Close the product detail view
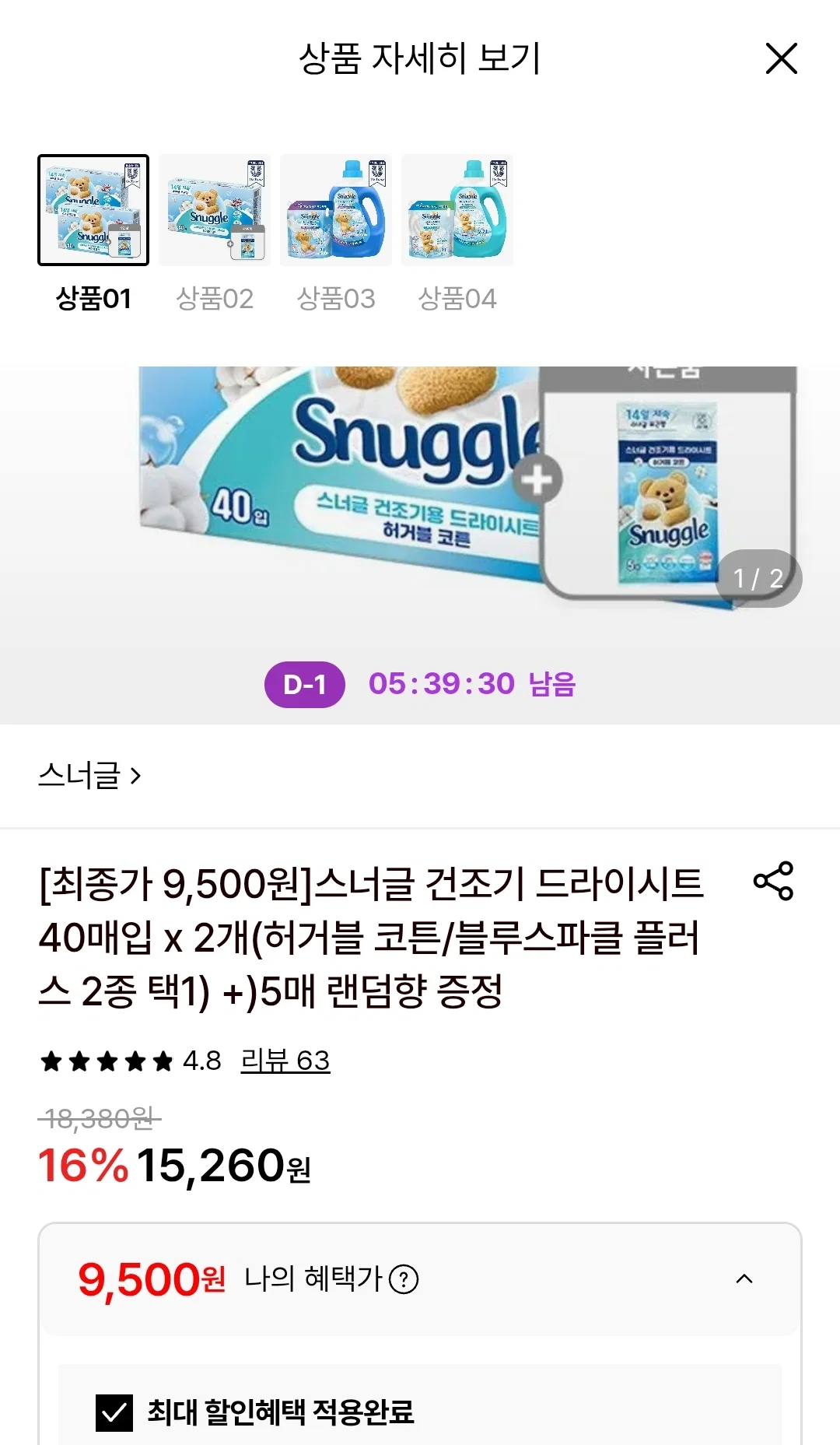The image size is (840, 1445). click(781, 58)
